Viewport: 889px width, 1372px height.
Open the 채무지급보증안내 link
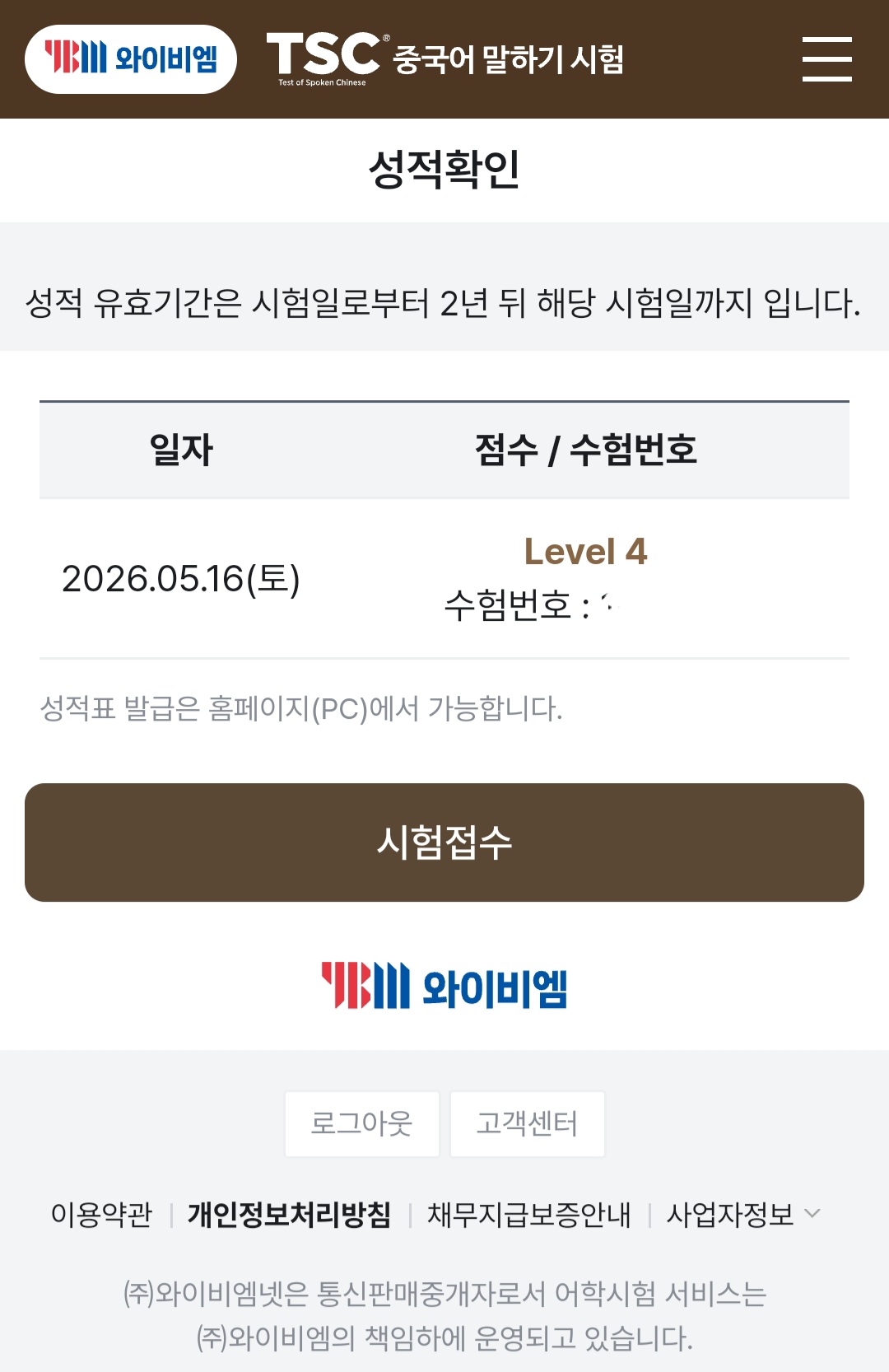click(x=529, y=1215)
